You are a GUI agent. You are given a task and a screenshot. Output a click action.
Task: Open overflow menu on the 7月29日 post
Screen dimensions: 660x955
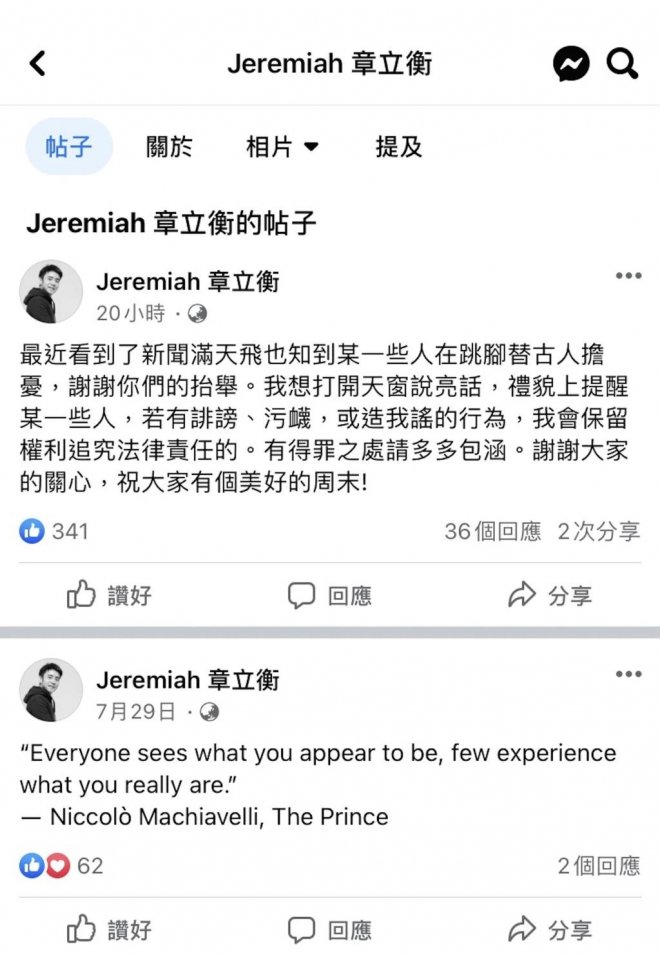(627, 674)
